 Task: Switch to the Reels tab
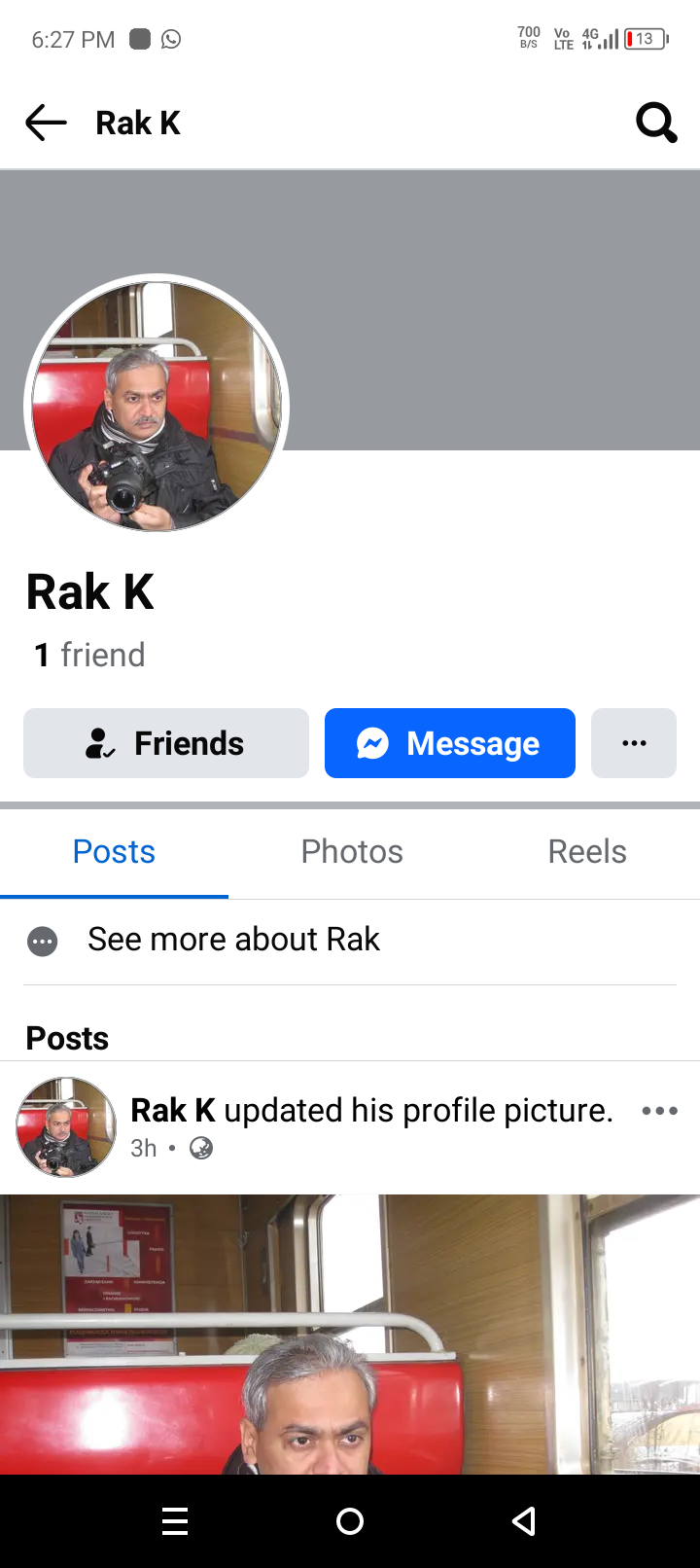point(587,851)
